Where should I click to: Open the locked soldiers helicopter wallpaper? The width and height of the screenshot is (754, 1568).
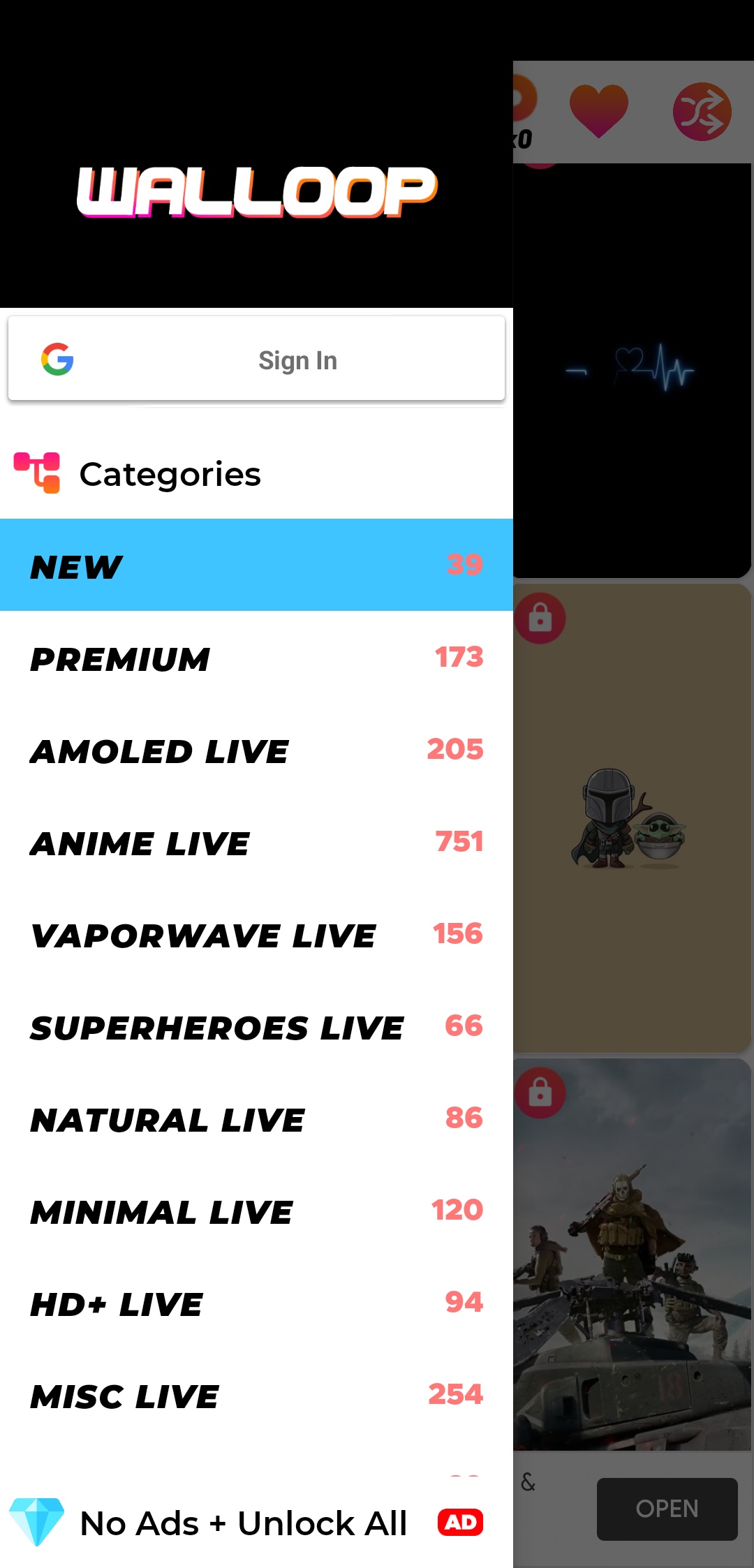point(632,1257)
